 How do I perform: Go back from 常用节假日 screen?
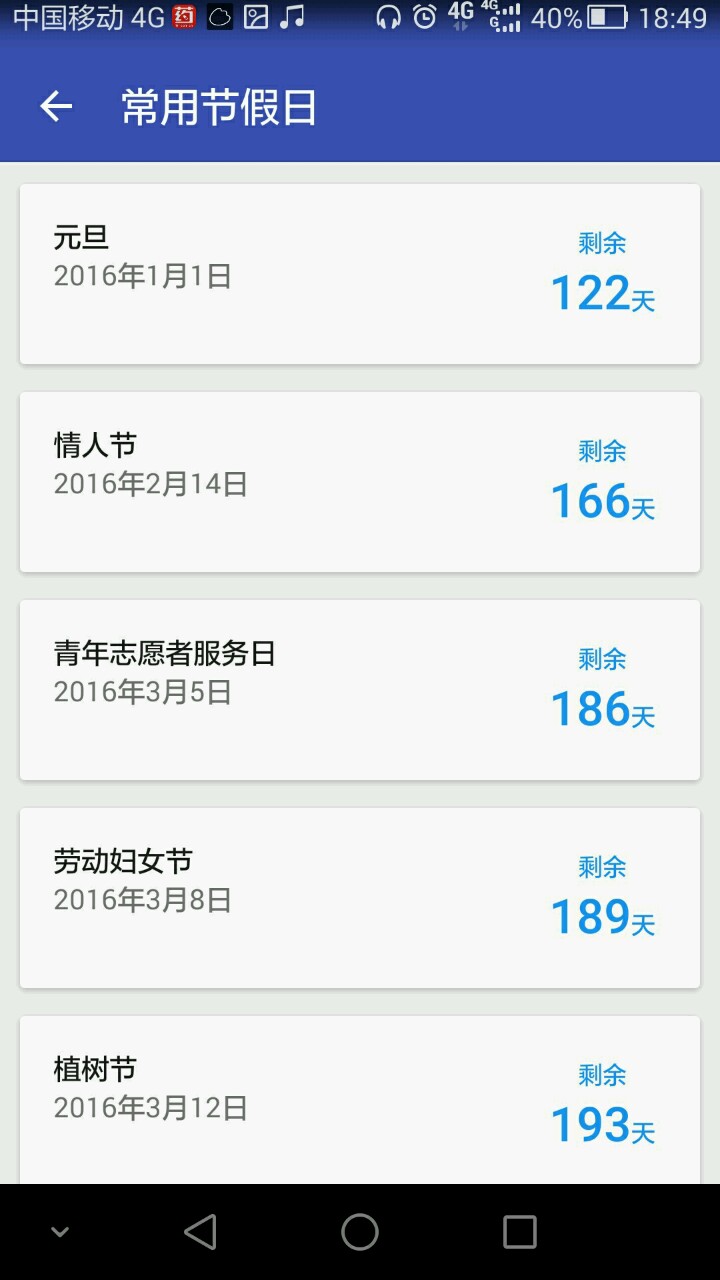point(56,107)
